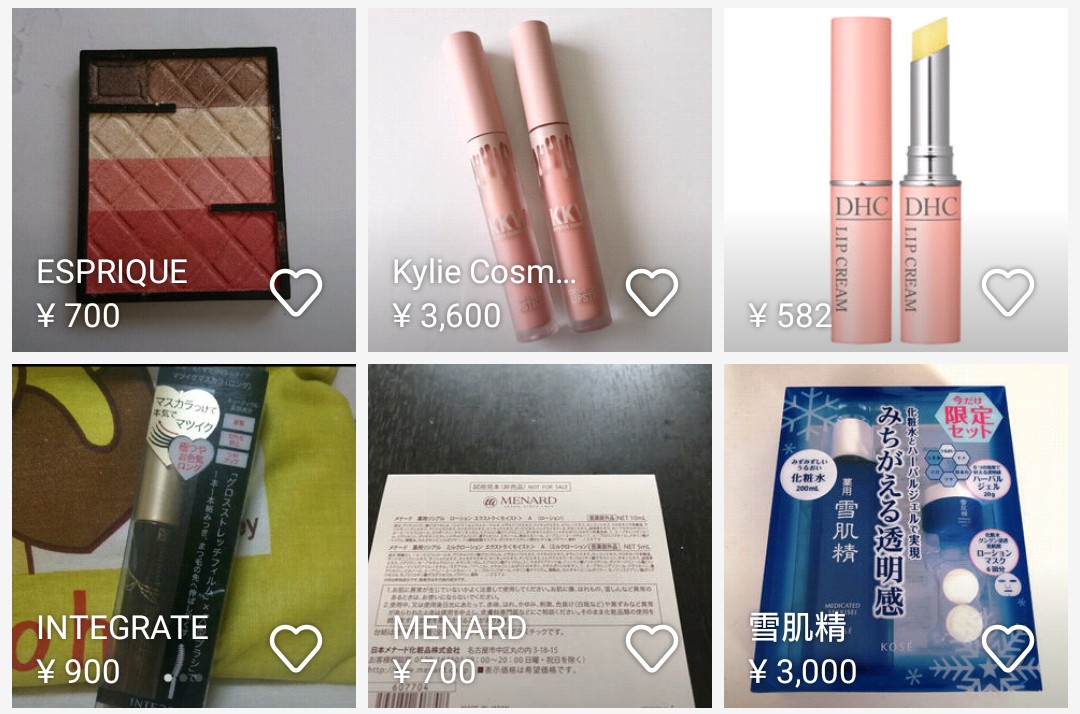Like the ESPRIQUE eyeshadow item
The image size is (1080, 714).
pyautogui.click(x=296, y=292)
